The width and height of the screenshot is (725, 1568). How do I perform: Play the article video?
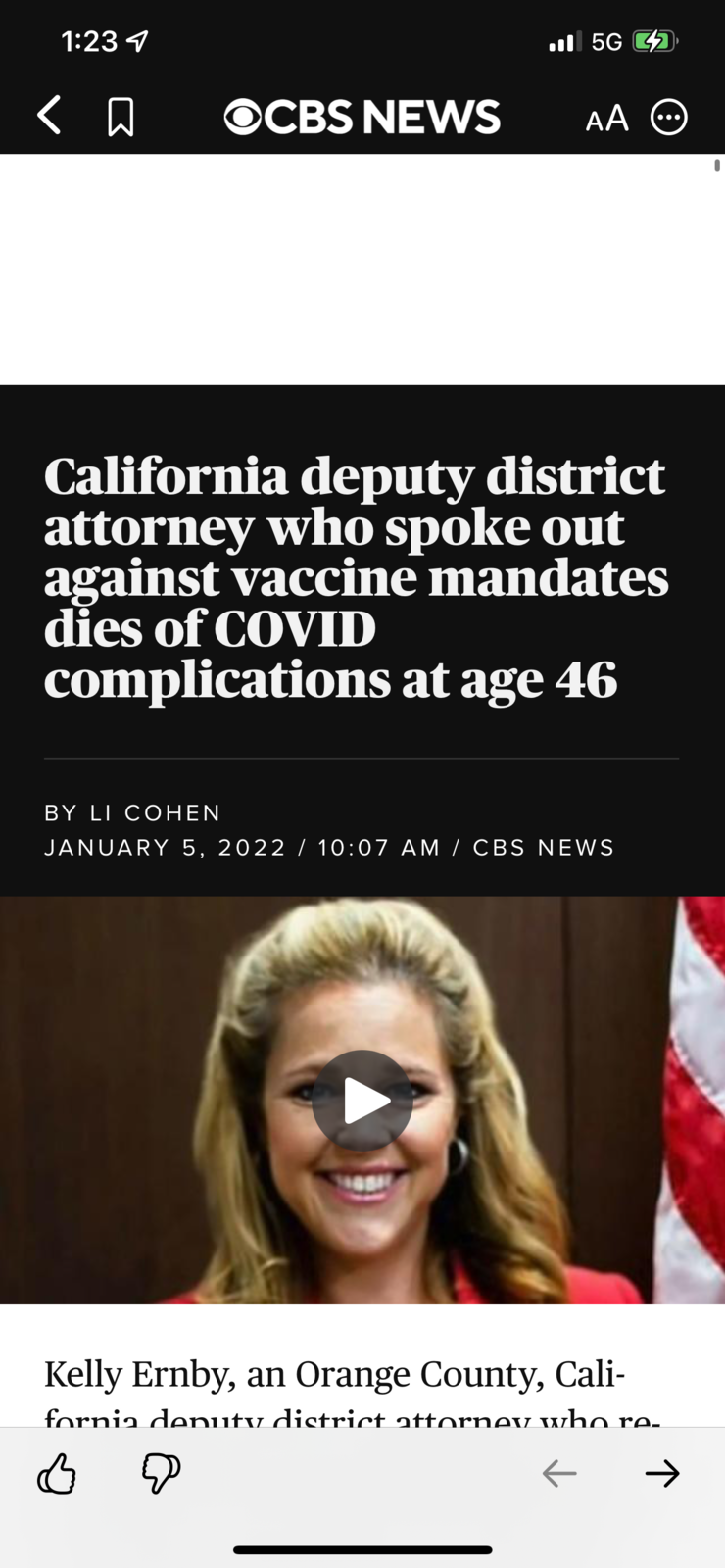[362, 1100]
